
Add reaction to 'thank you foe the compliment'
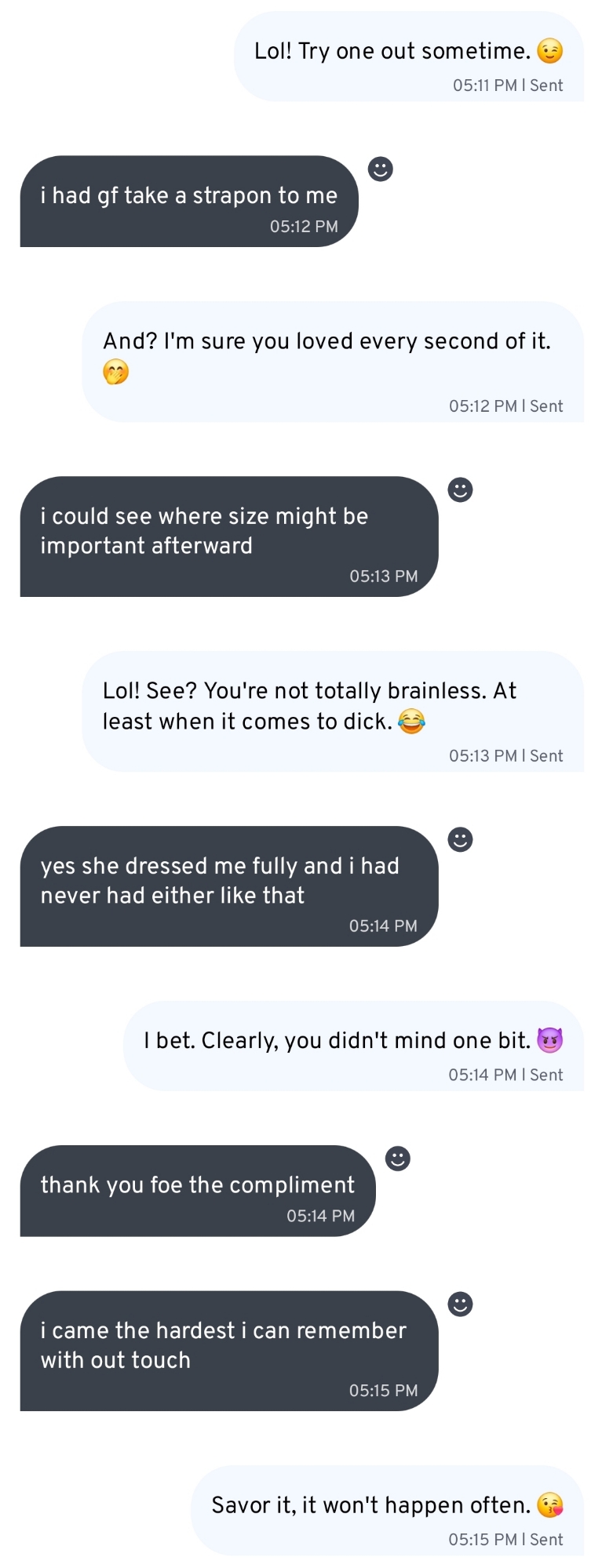point(398,1159)
